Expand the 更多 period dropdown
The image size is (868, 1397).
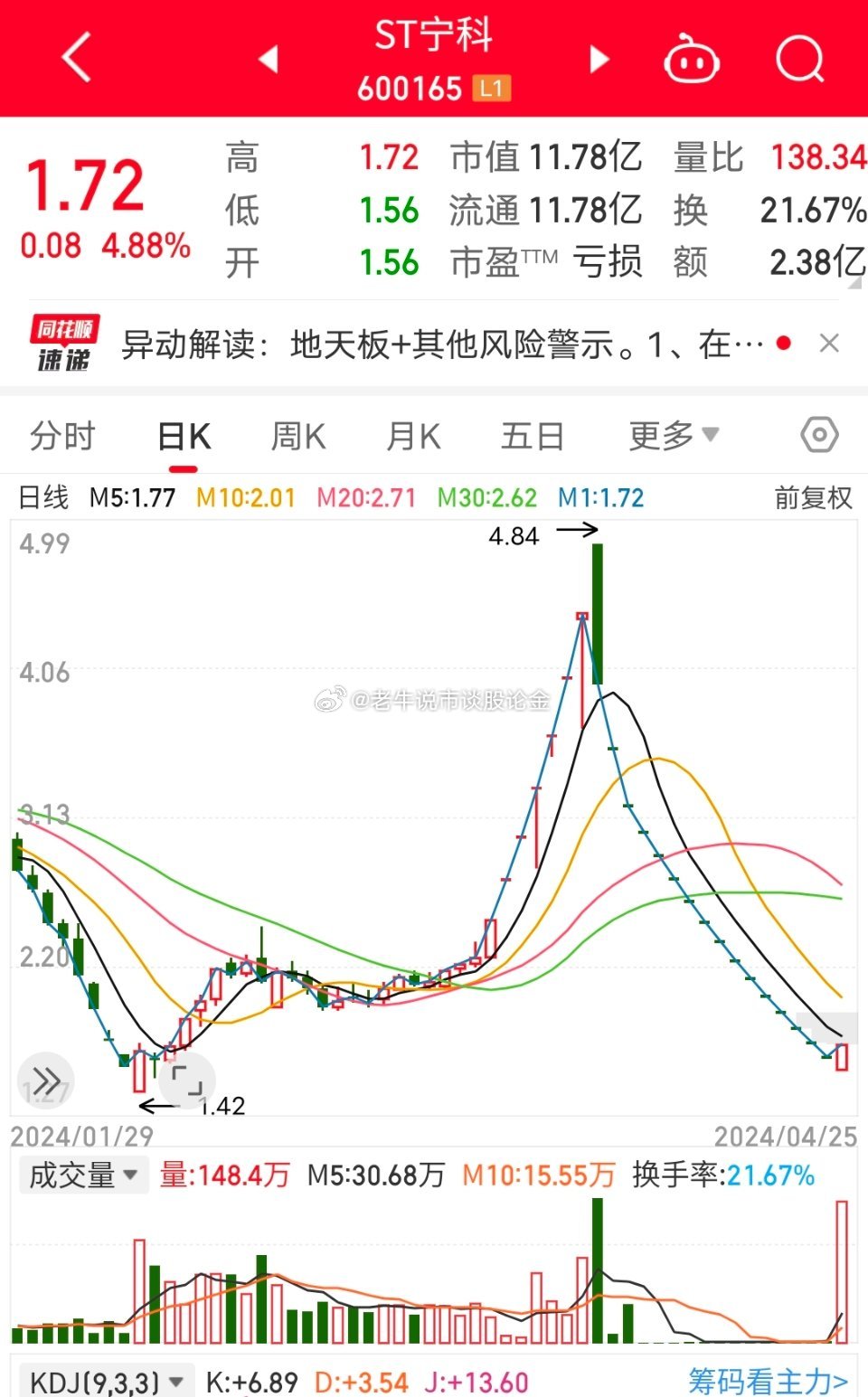click(674, 436)
